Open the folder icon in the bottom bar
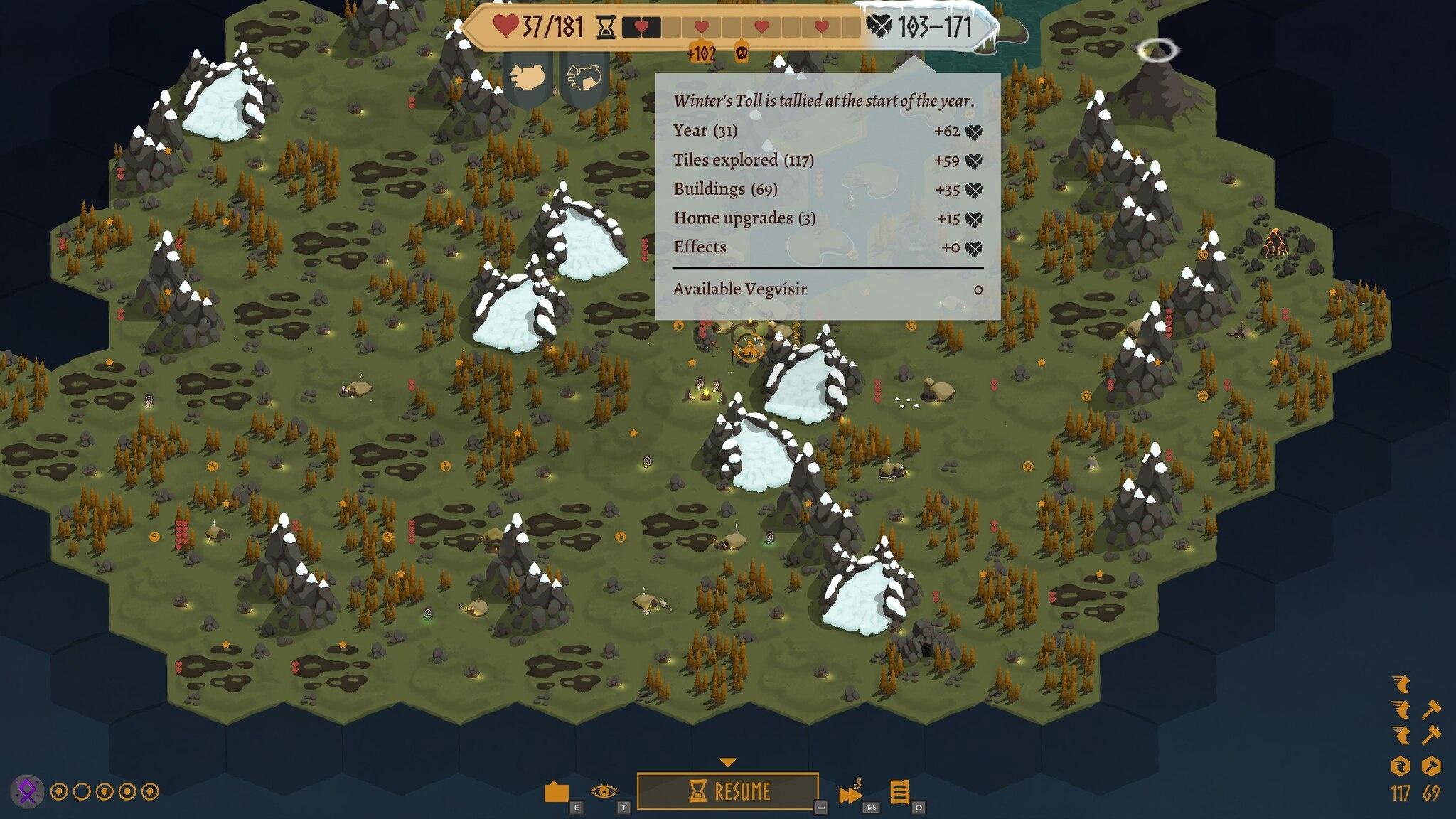Screen dimensions: 1456x819 click(557, 791)
